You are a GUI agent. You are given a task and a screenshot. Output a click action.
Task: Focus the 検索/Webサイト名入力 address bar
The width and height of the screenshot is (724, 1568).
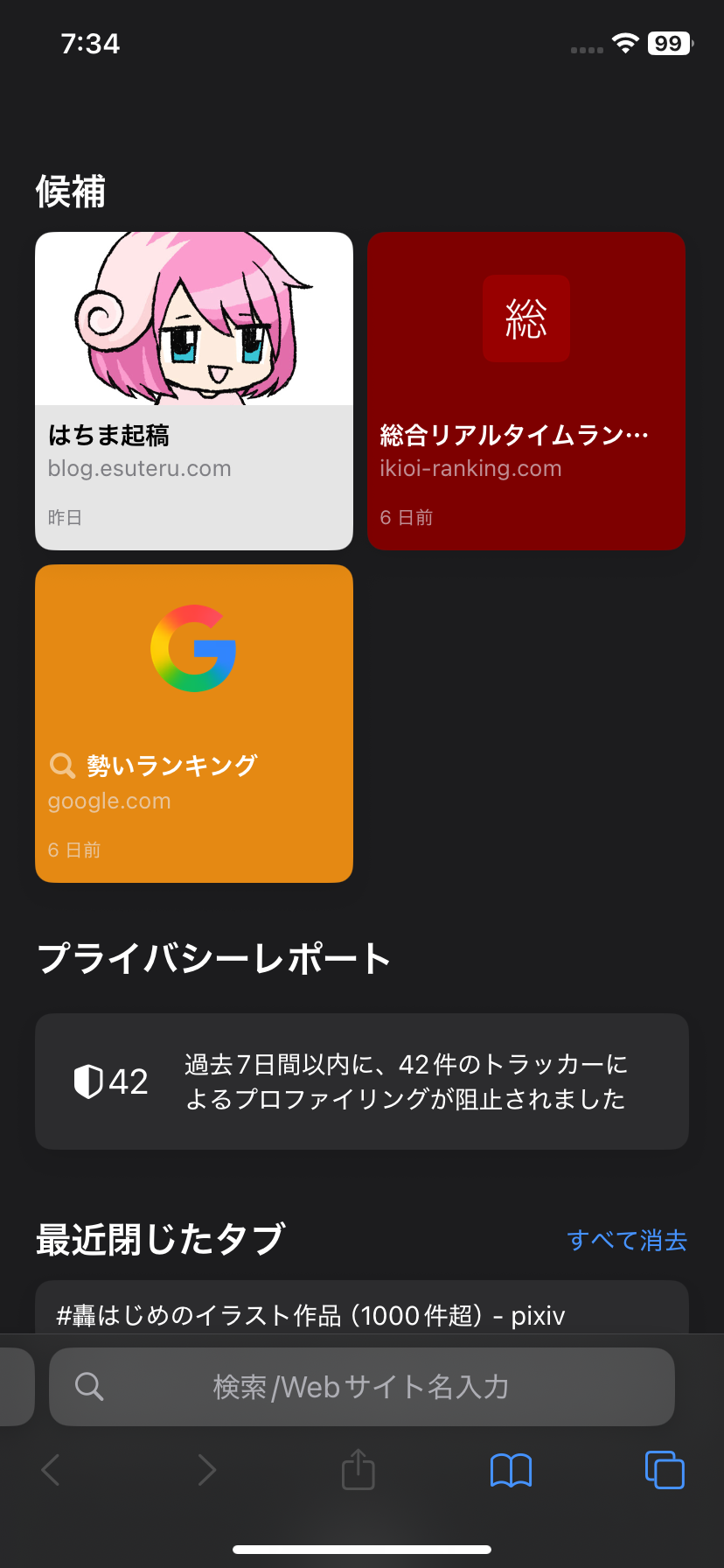[x=362, y=1387]
